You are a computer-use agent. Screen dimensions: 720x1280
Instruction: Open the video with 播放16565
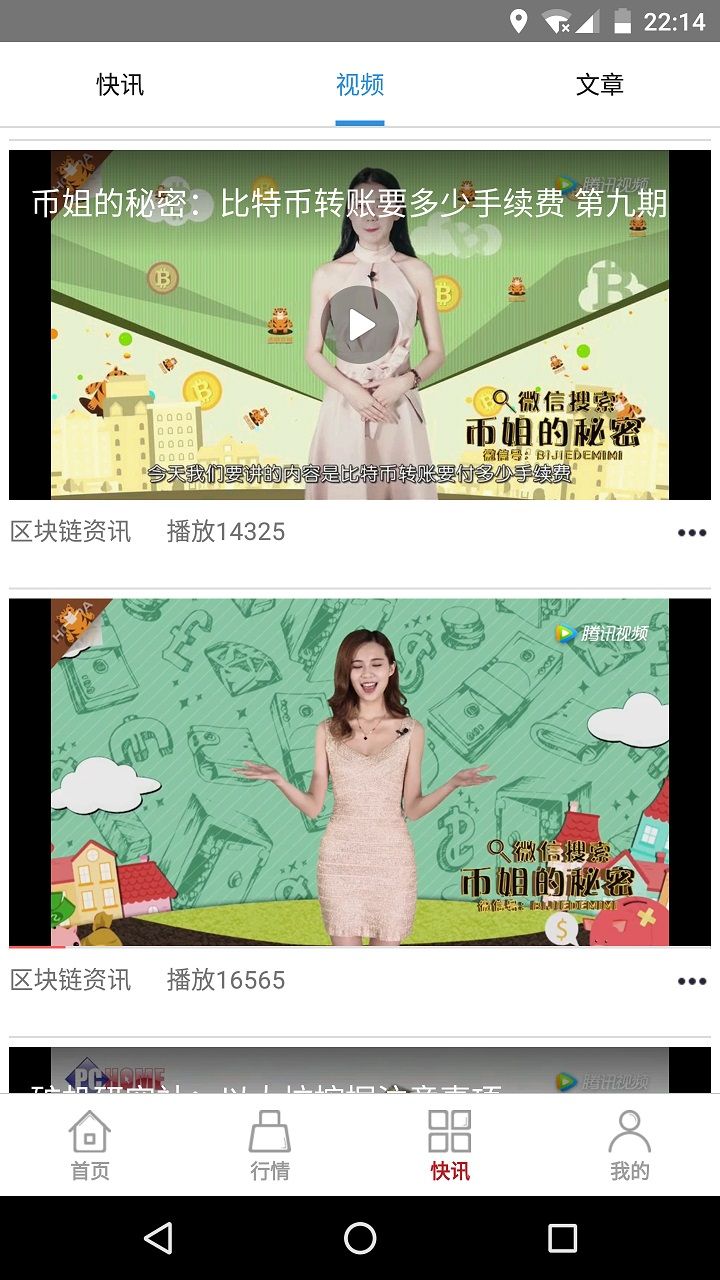(x=360, y=772)
